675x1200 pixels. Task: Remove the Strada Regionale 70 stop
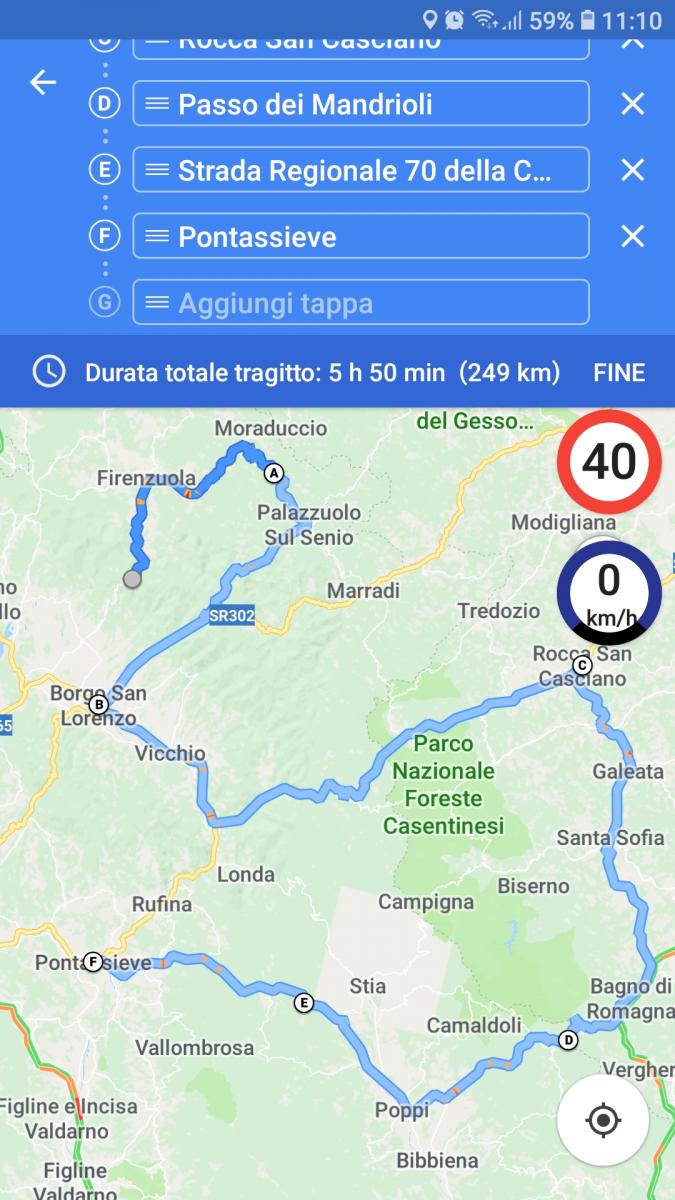[x=632, y=170]
